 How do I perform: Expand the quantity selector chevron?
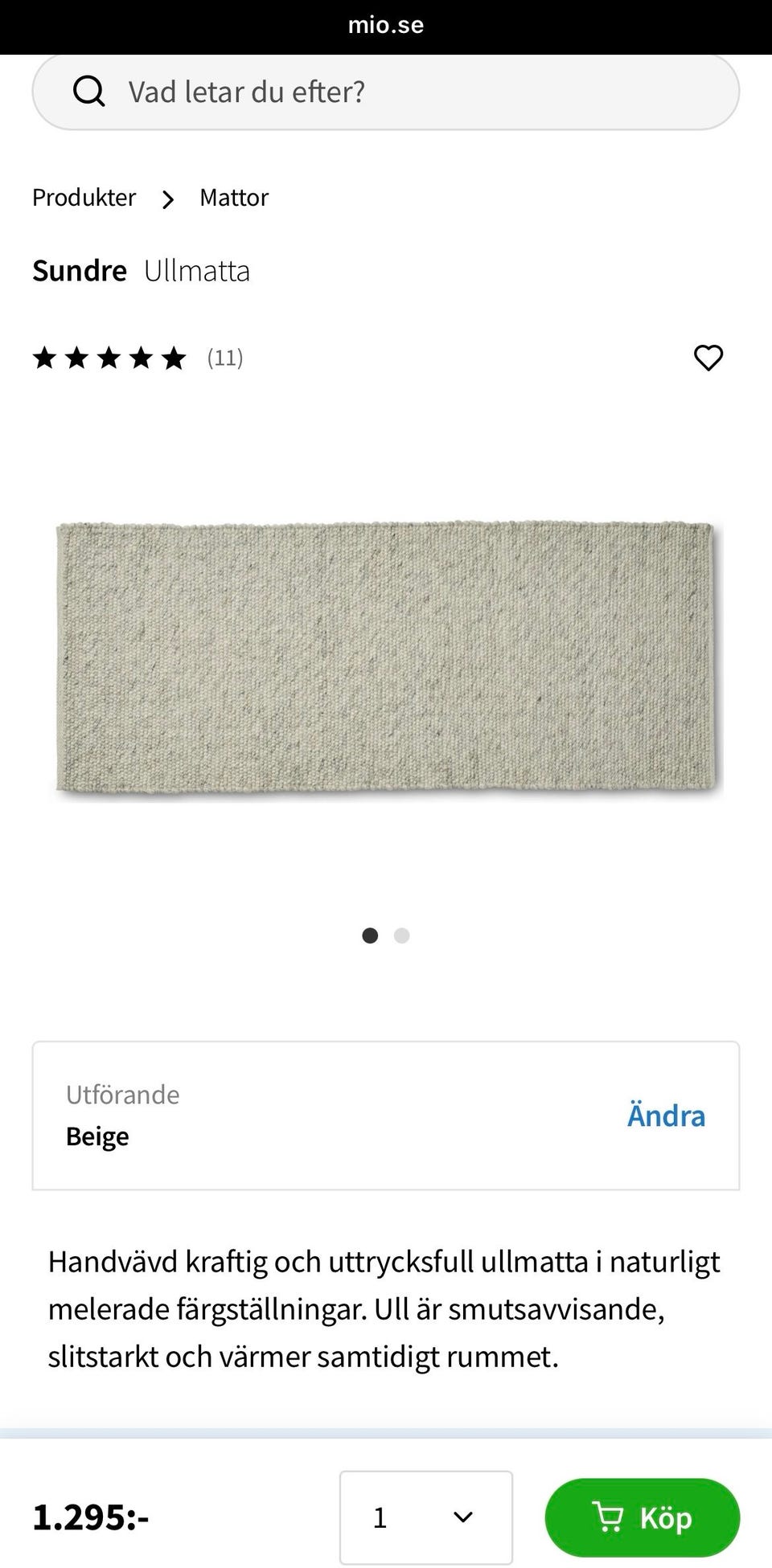(462, 1517)
